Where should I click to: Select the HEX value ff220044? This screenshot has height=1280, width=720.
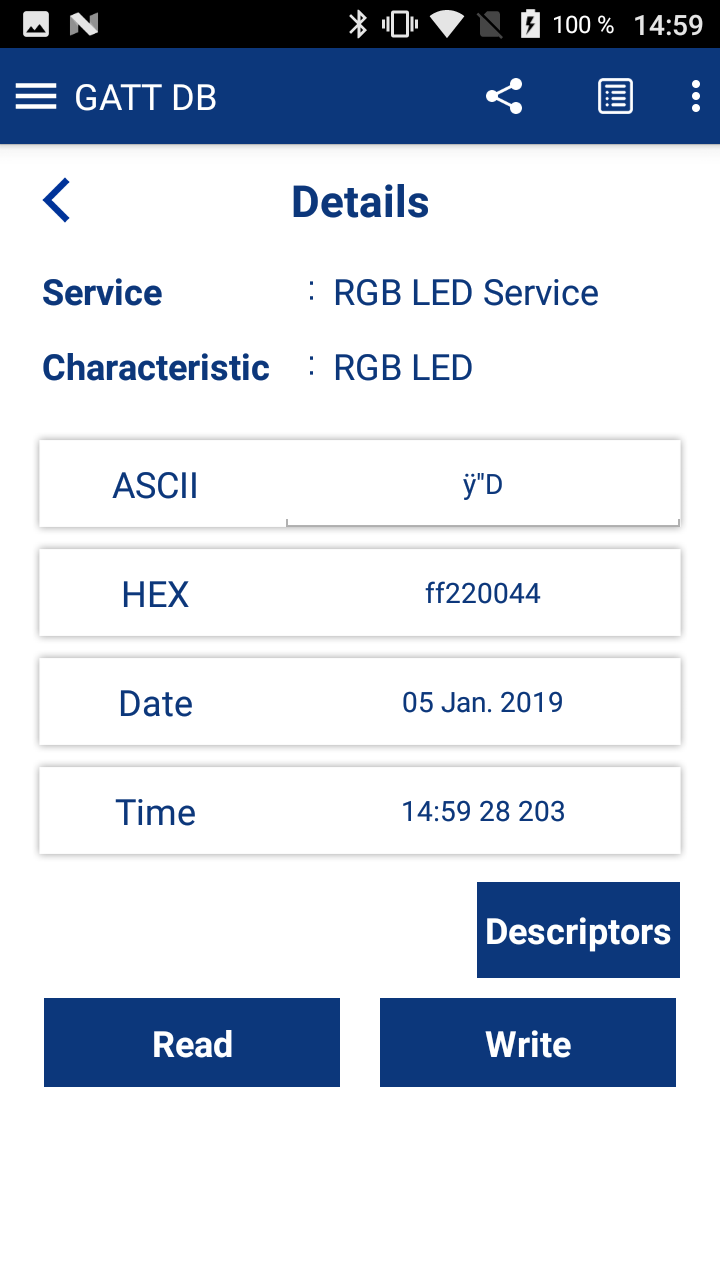[x=483, y=592]
